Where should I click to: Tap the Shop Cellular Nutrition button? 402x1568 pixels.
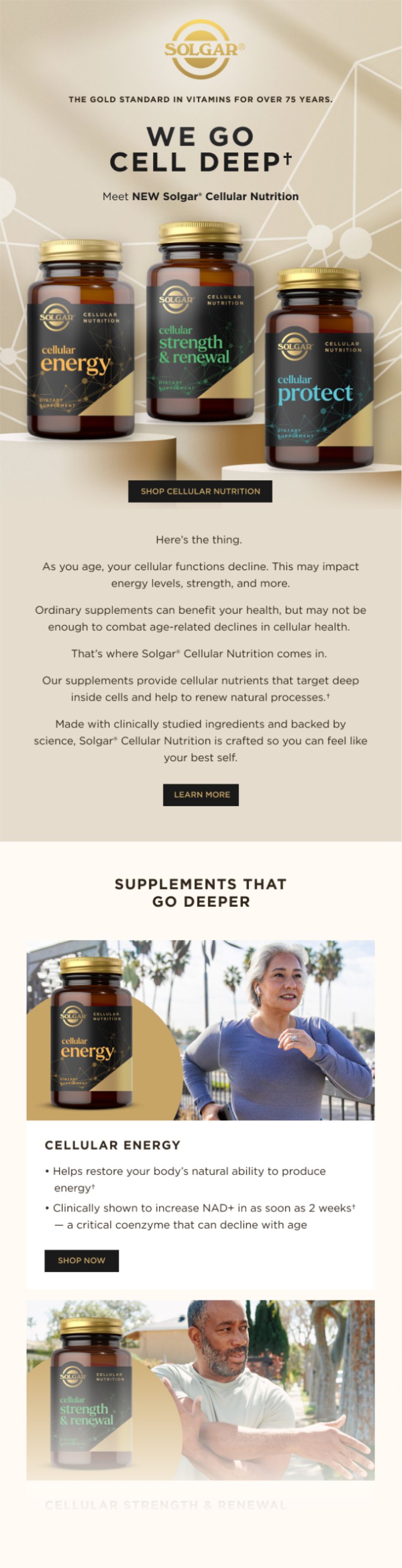(200, 491)
